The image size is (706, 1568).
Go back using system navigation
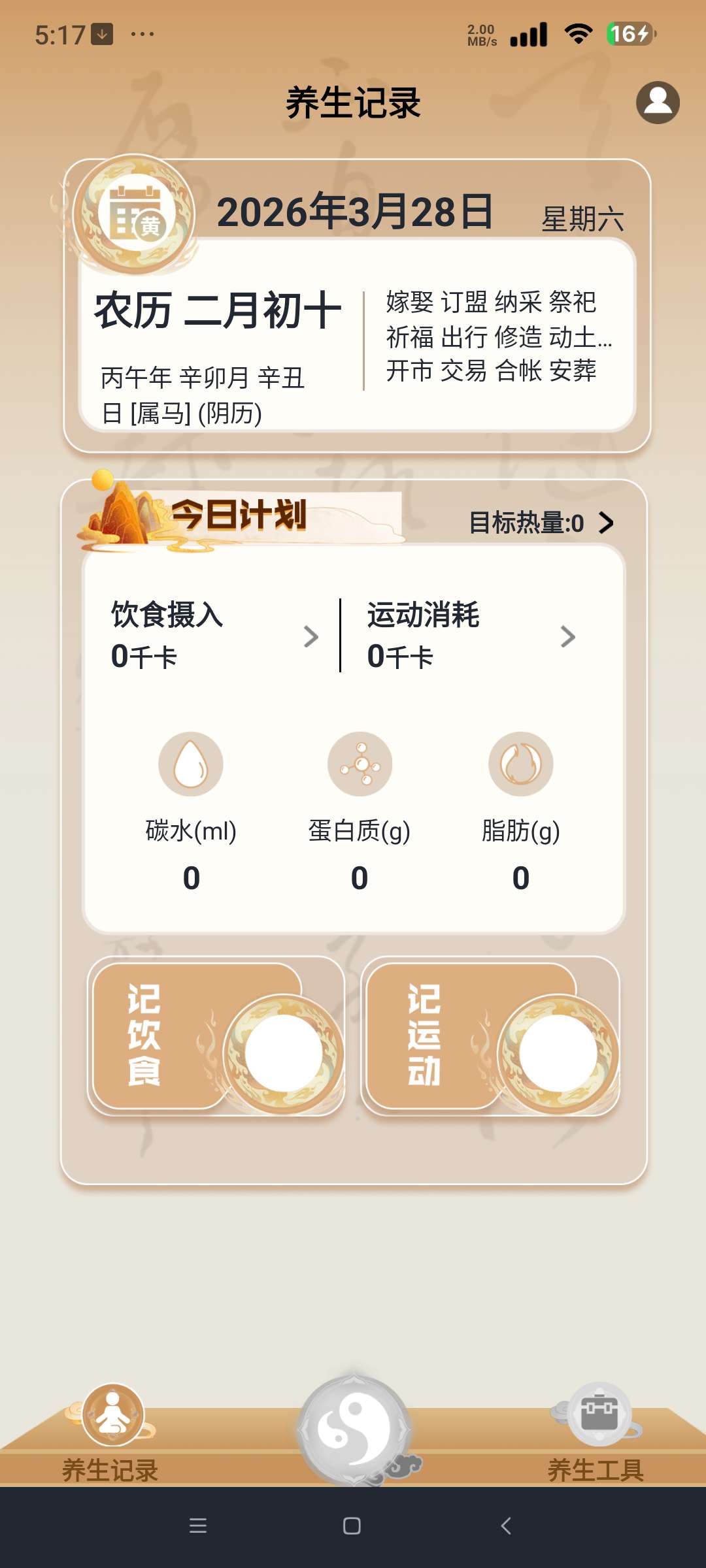[505, 1526]
